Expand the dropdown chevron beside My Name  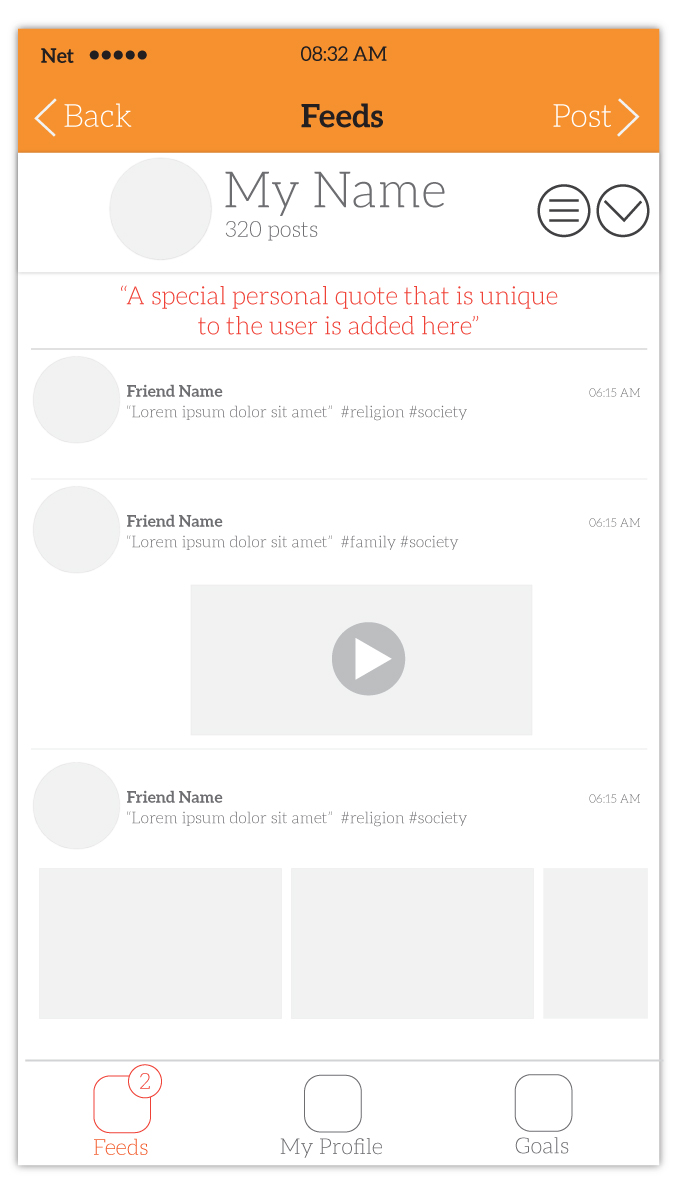point(623,211)
